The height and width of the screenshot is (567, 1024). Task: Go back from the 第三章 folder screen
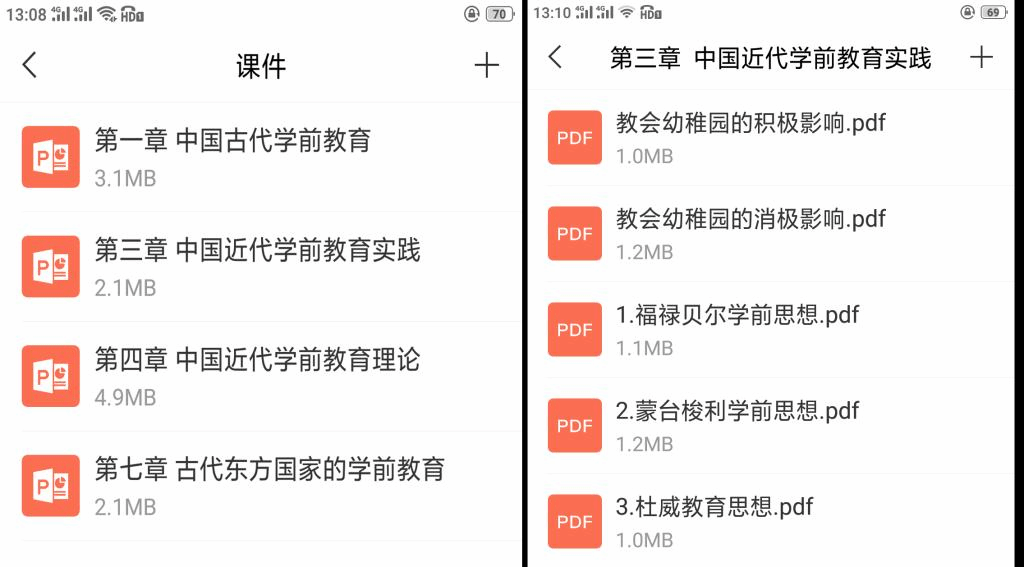pyautogui.click(x=556, y=57)
